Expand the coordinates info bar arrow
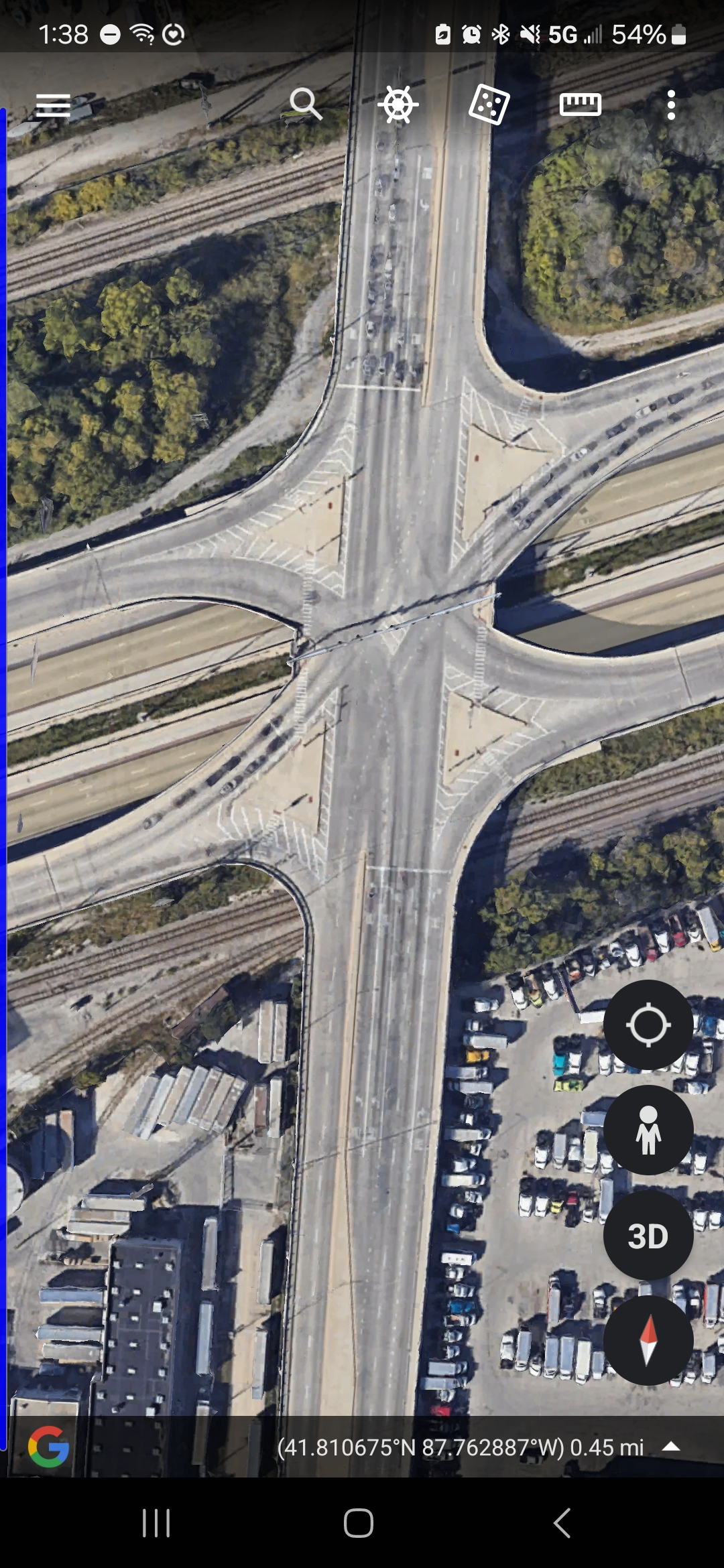 tap(671, 1447)
